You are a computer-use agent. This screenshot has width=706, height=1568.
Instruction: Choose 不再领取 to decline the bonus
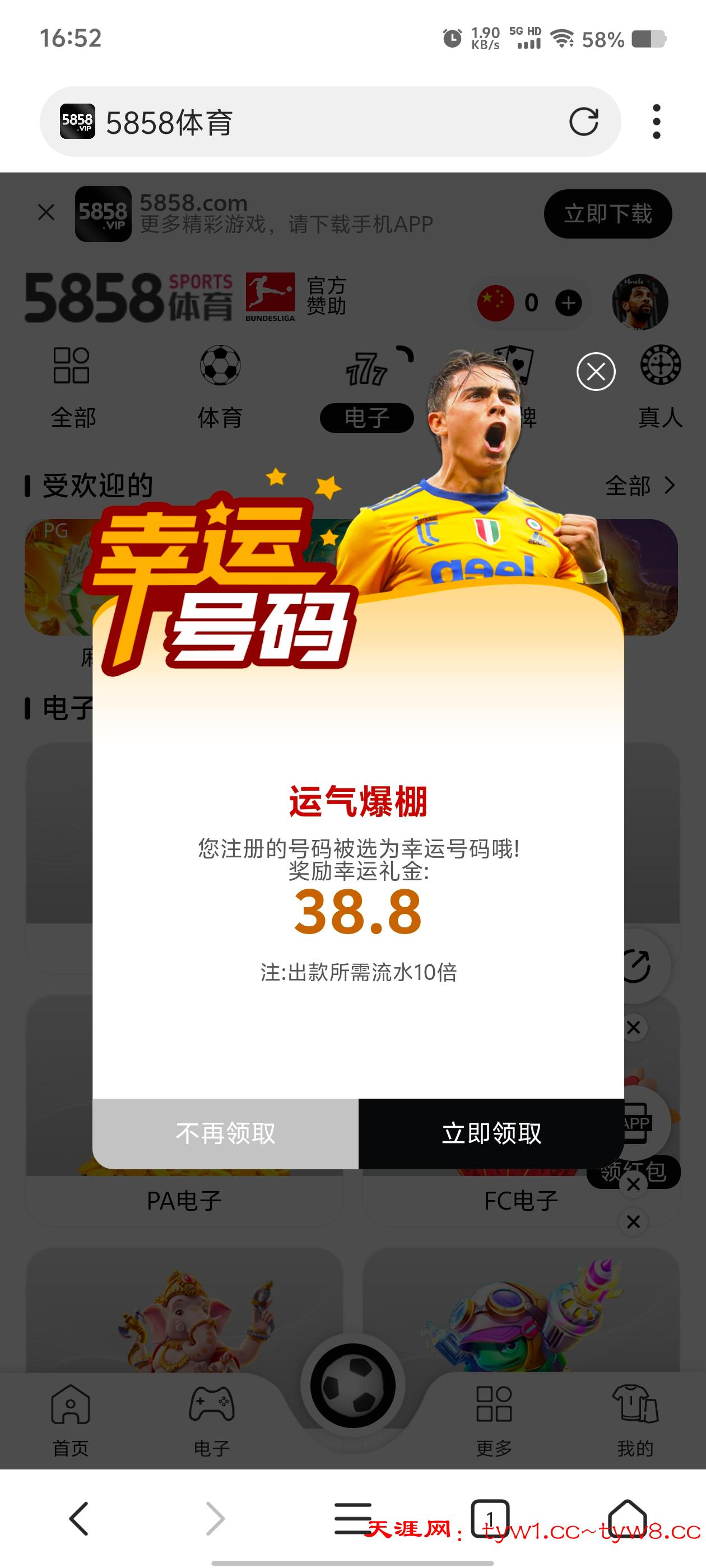click(225, 1133)
